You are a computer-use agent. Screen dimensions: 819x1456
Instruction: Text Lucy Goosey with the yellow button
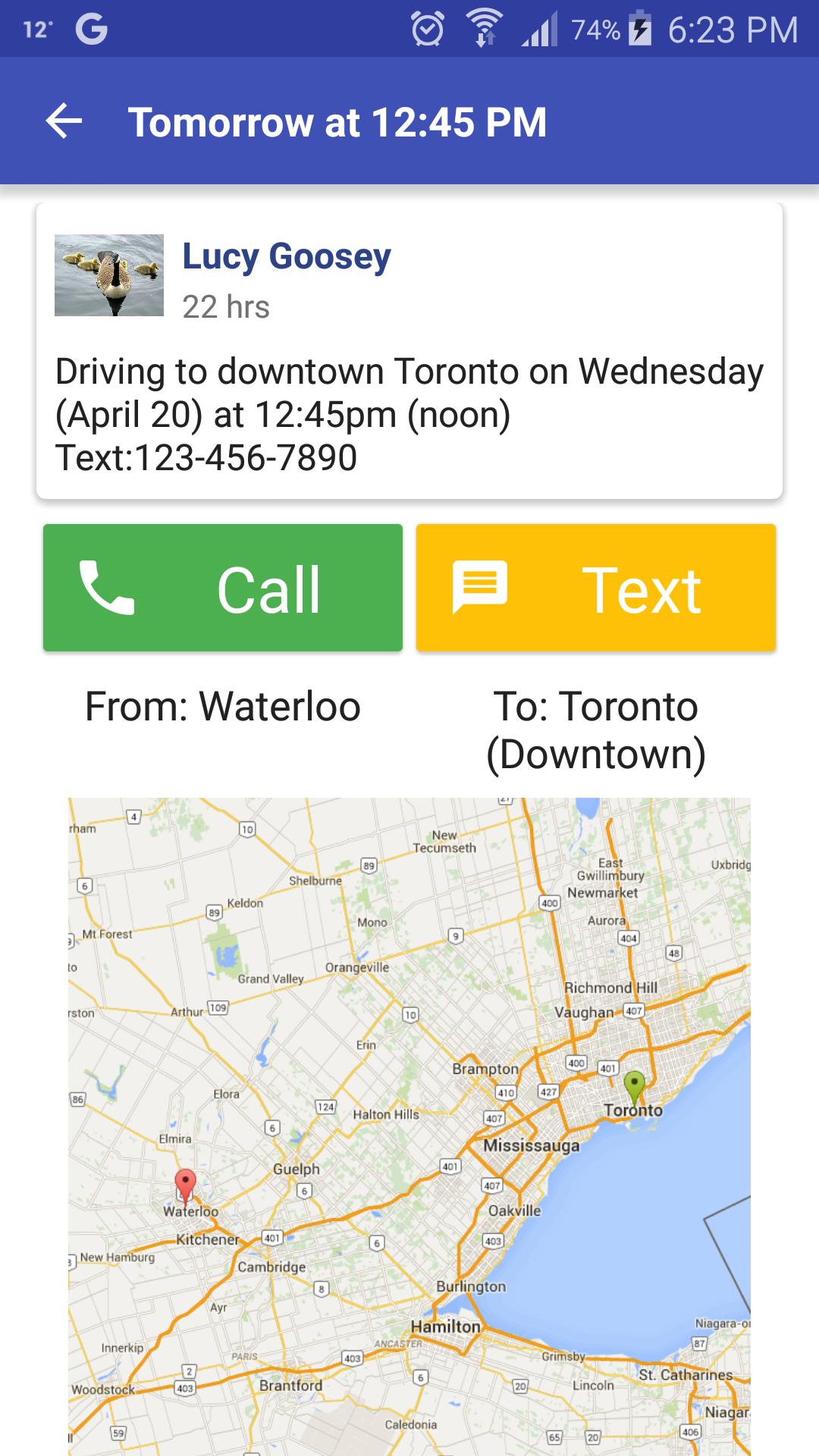[595, 588]
